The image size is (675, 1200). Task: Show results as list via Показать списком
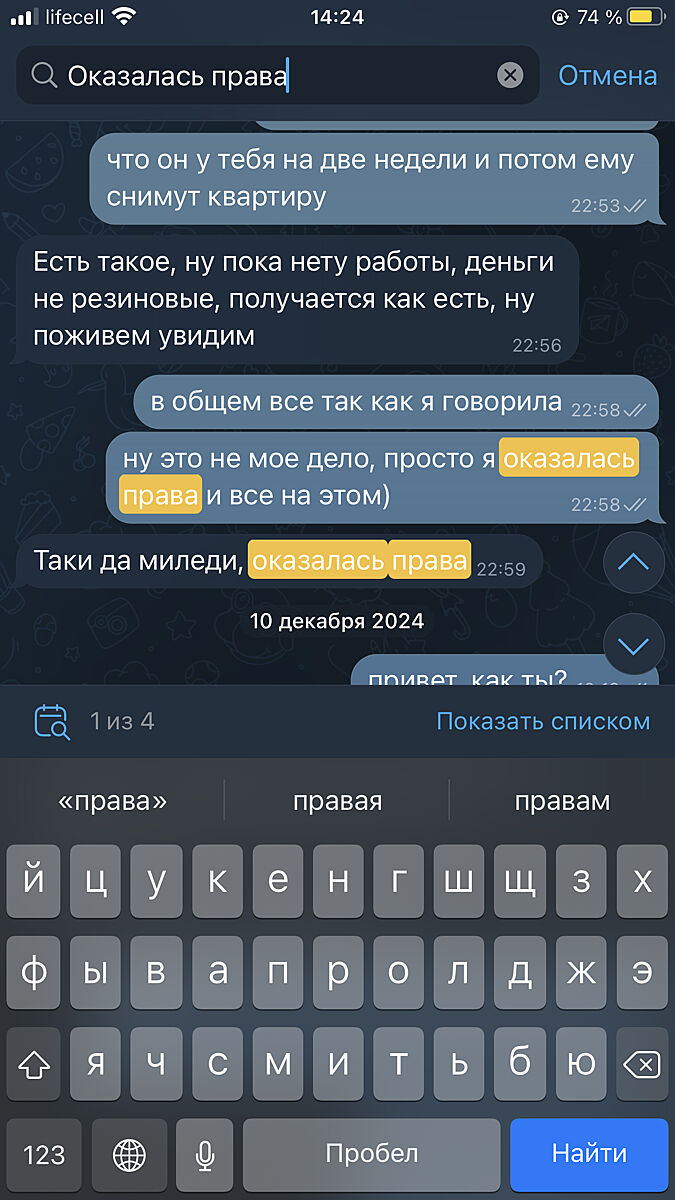[543, 721]
